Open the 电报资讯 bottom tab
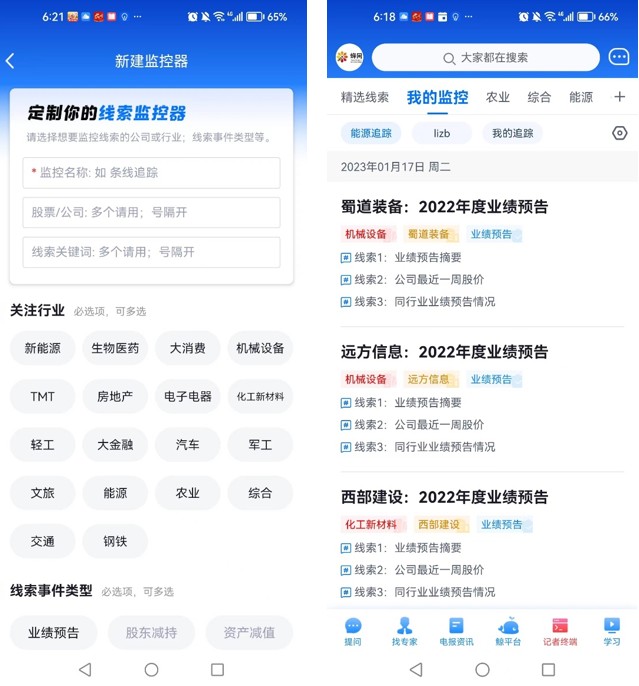639x686 pixels. pyautogui.click(x=456, y=631)
